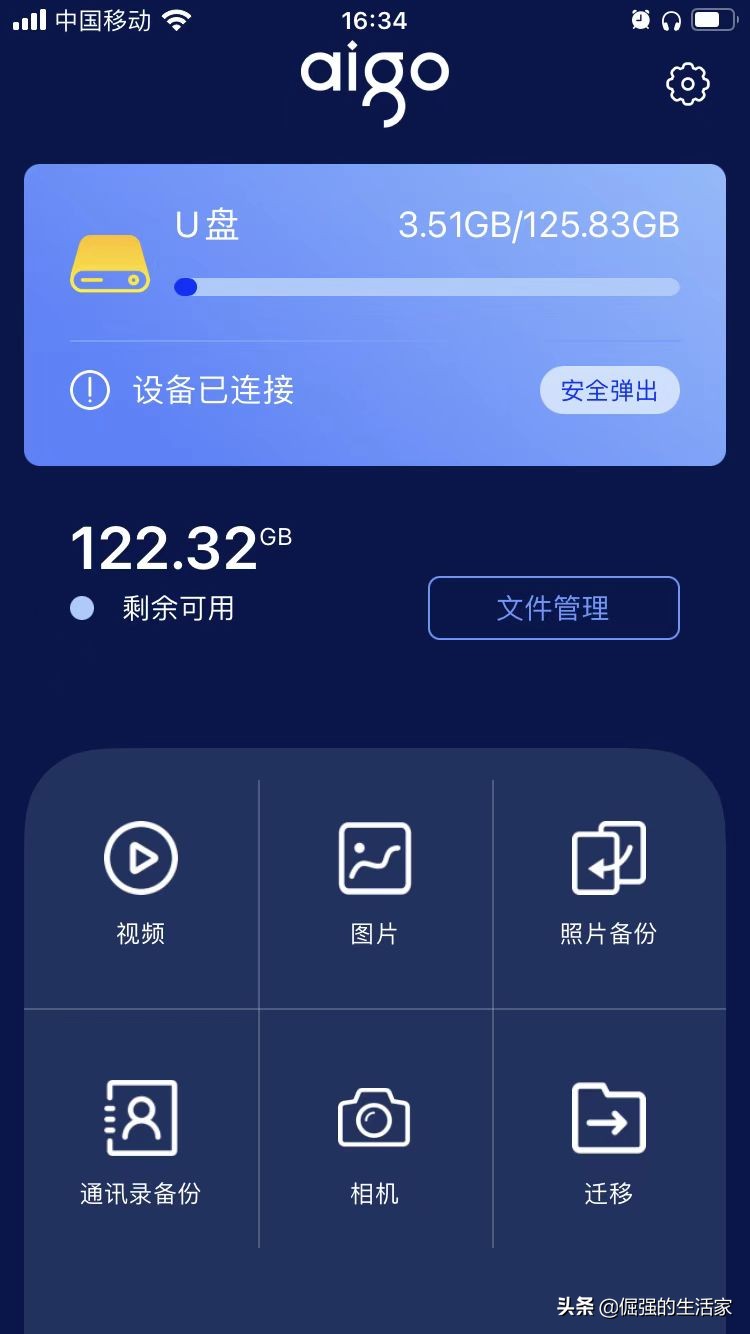
Task: Select the 设备已连接 status text
Action: 212,390
